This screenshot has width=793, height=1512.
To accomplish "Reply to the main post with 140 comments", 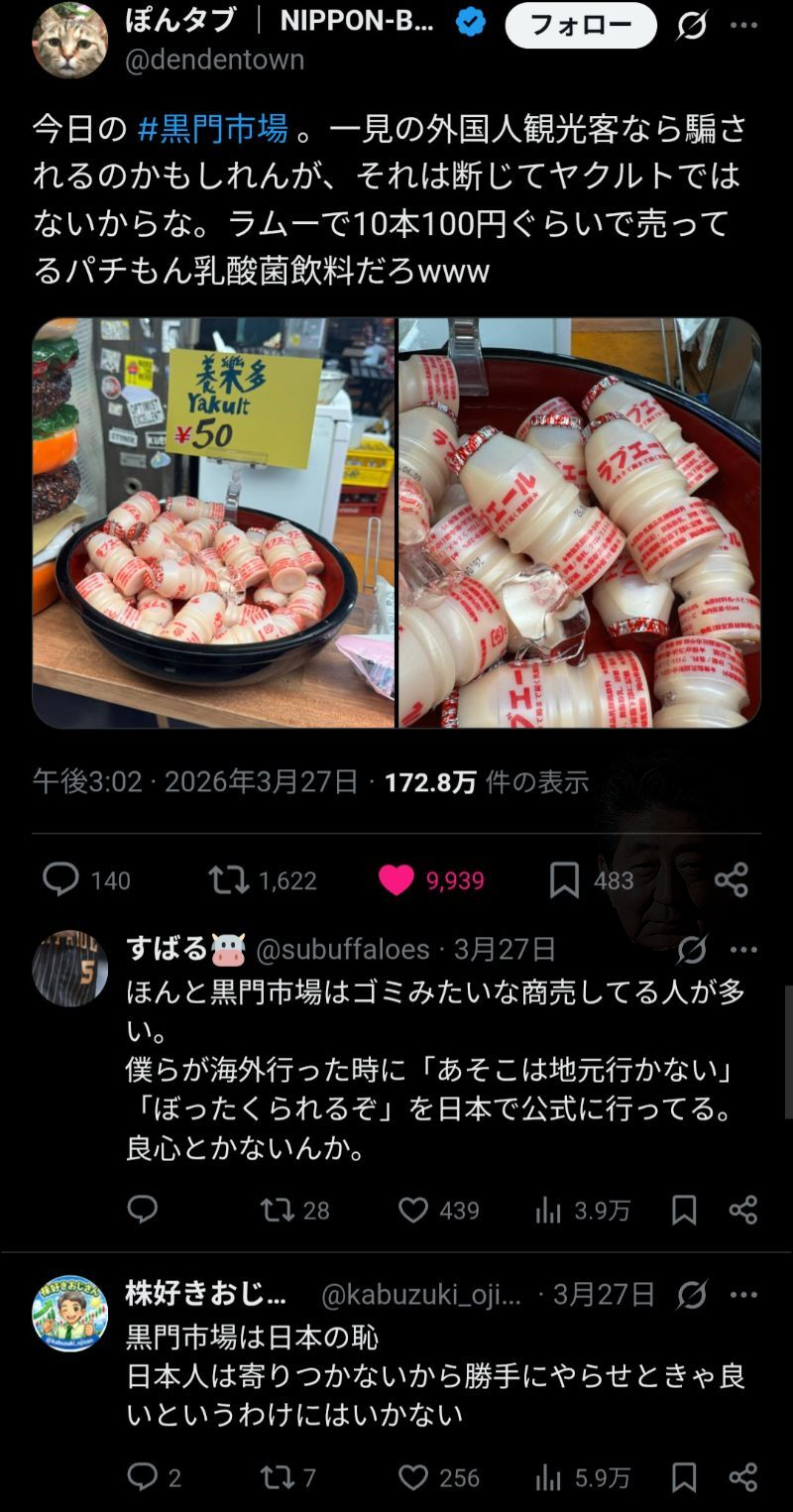I will point(61,879).
